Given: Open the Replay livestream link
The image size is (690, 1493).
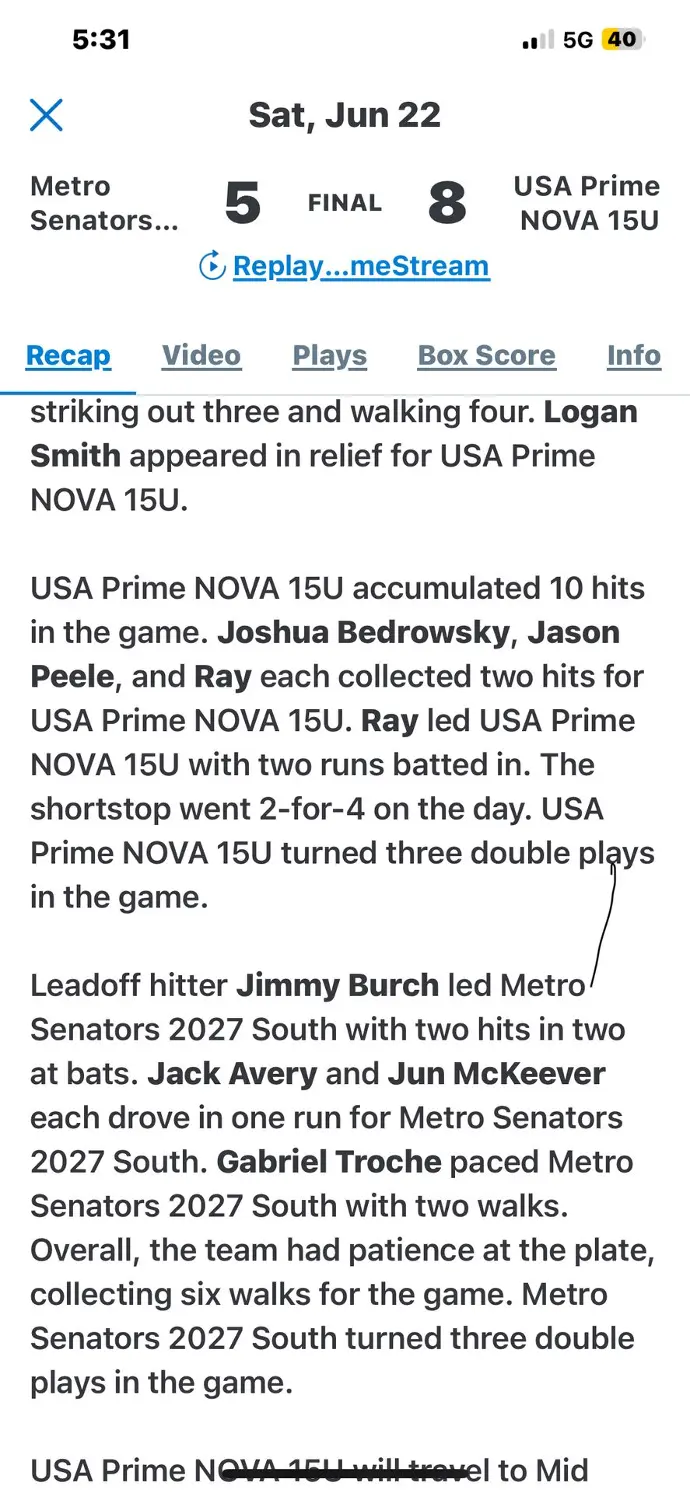Looking at the screenshot, I should (x=344, y=267).
